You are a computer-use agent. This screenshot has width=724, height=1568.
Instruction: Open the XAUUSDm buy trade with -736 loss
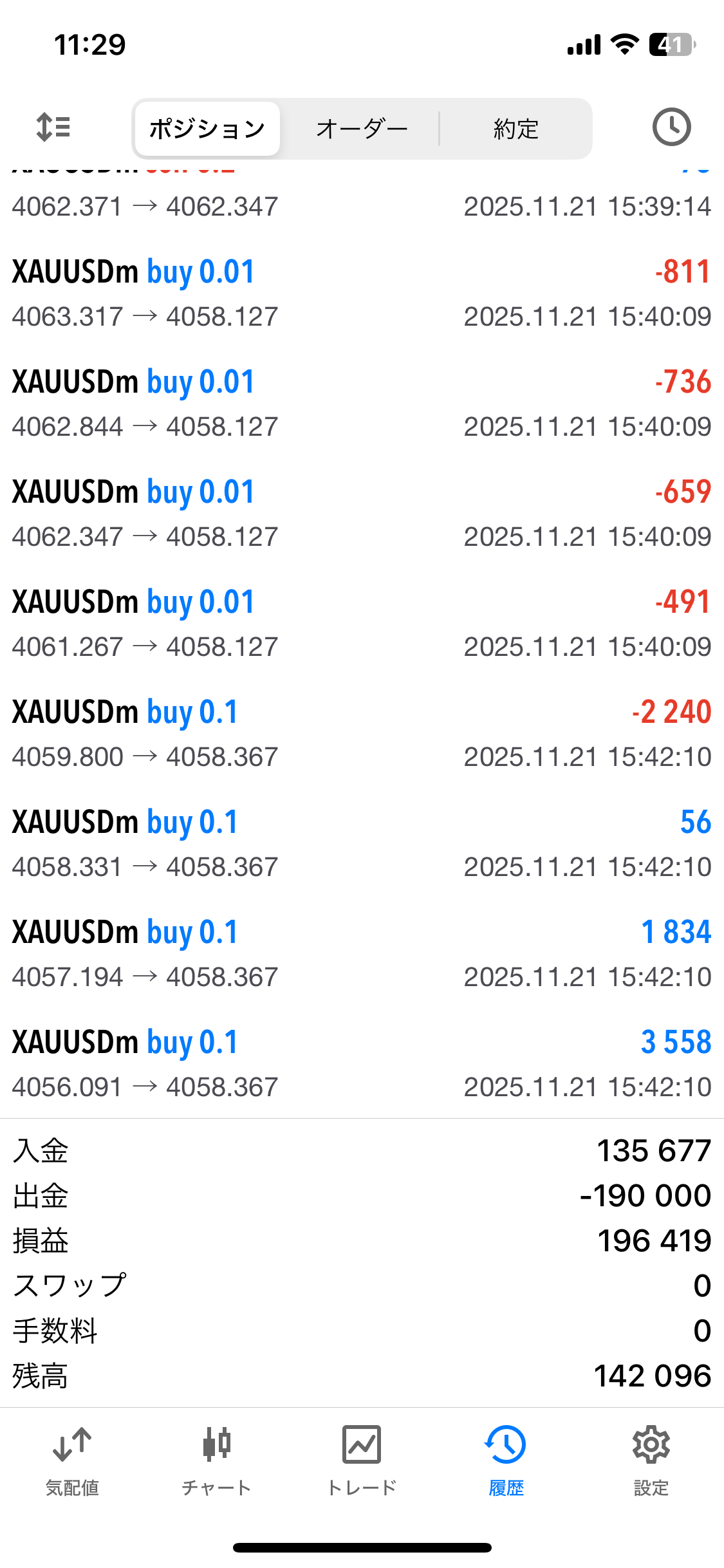[362, 404]
